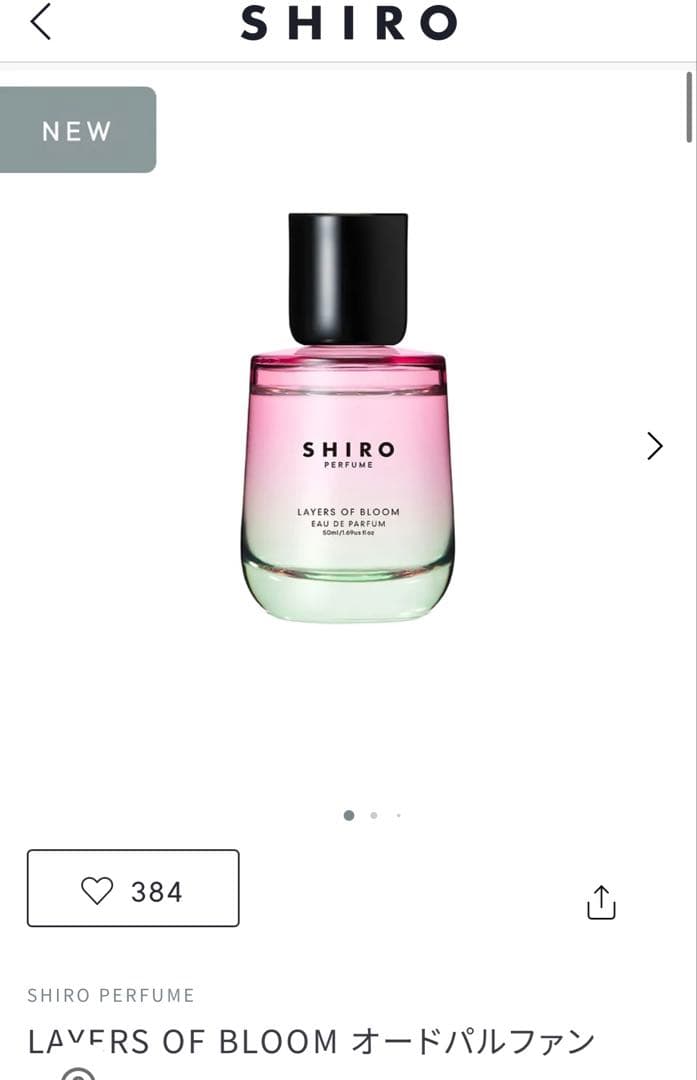Image resolution: width=697 pixels, height=1080 pixels.
Task: Show the next product image with right chevron
Action: pos(655,446)
